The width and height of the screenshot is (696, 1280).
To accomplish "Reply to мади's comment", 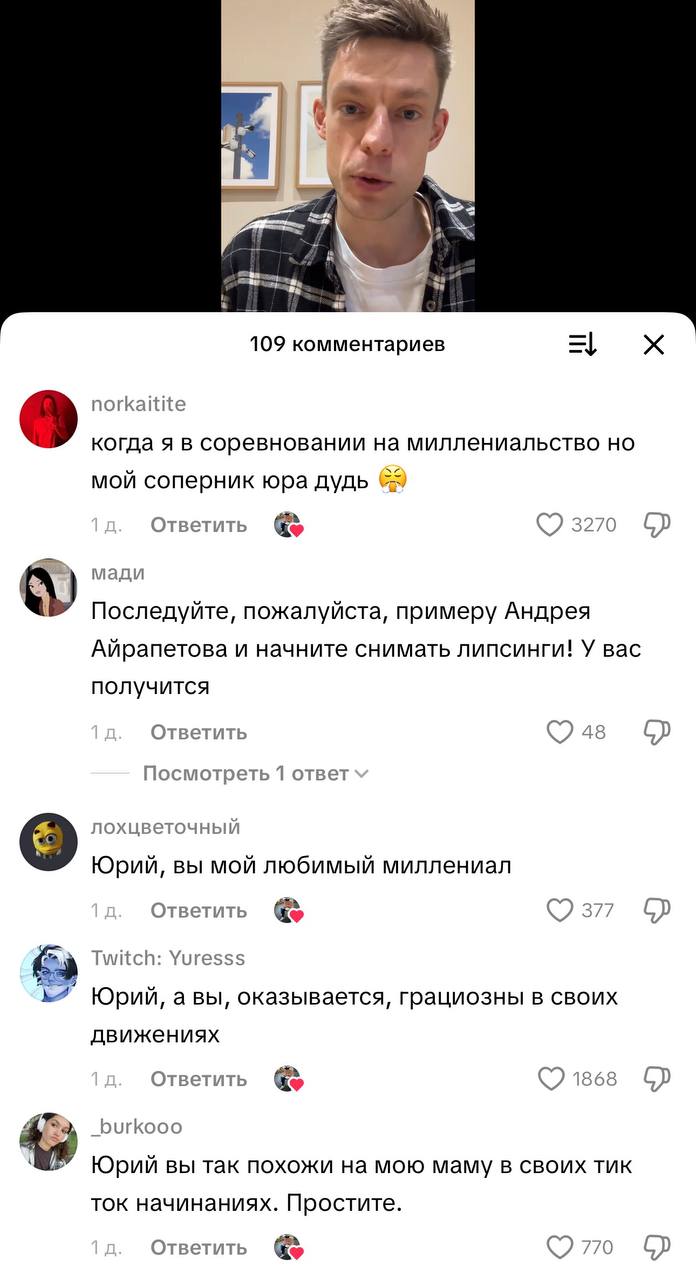I will click(198, 732).
